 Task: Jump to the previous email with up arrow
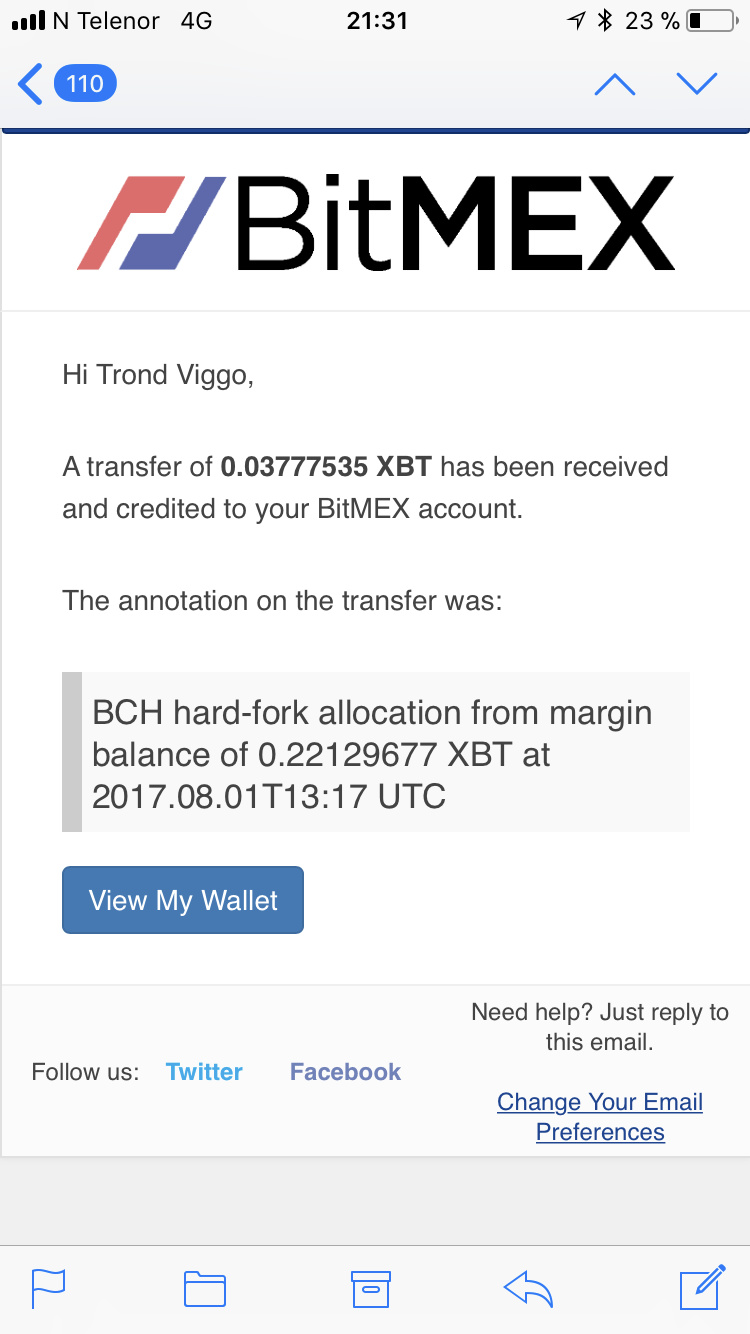pos(614,84)
